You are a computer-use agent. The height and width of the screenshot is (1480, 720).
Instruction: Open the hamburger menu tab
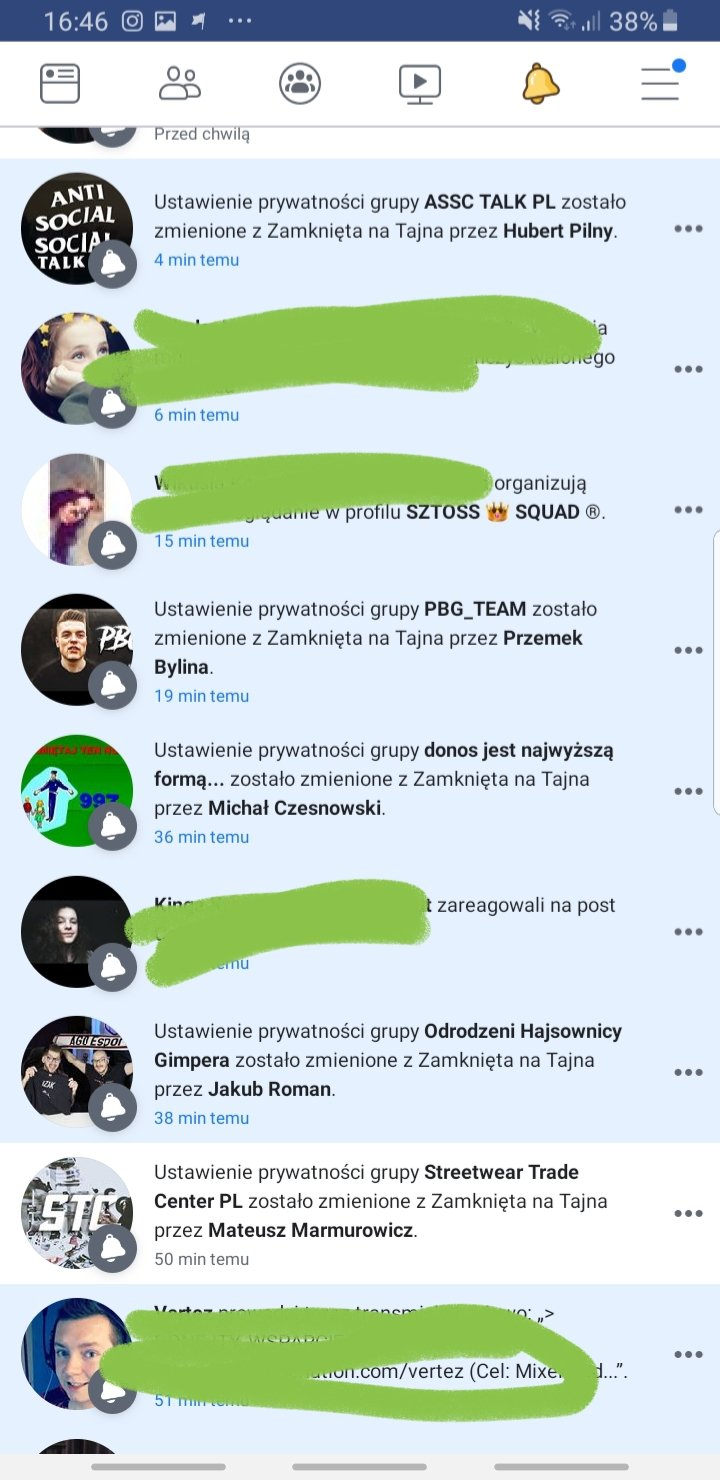[x=661, y=83]
